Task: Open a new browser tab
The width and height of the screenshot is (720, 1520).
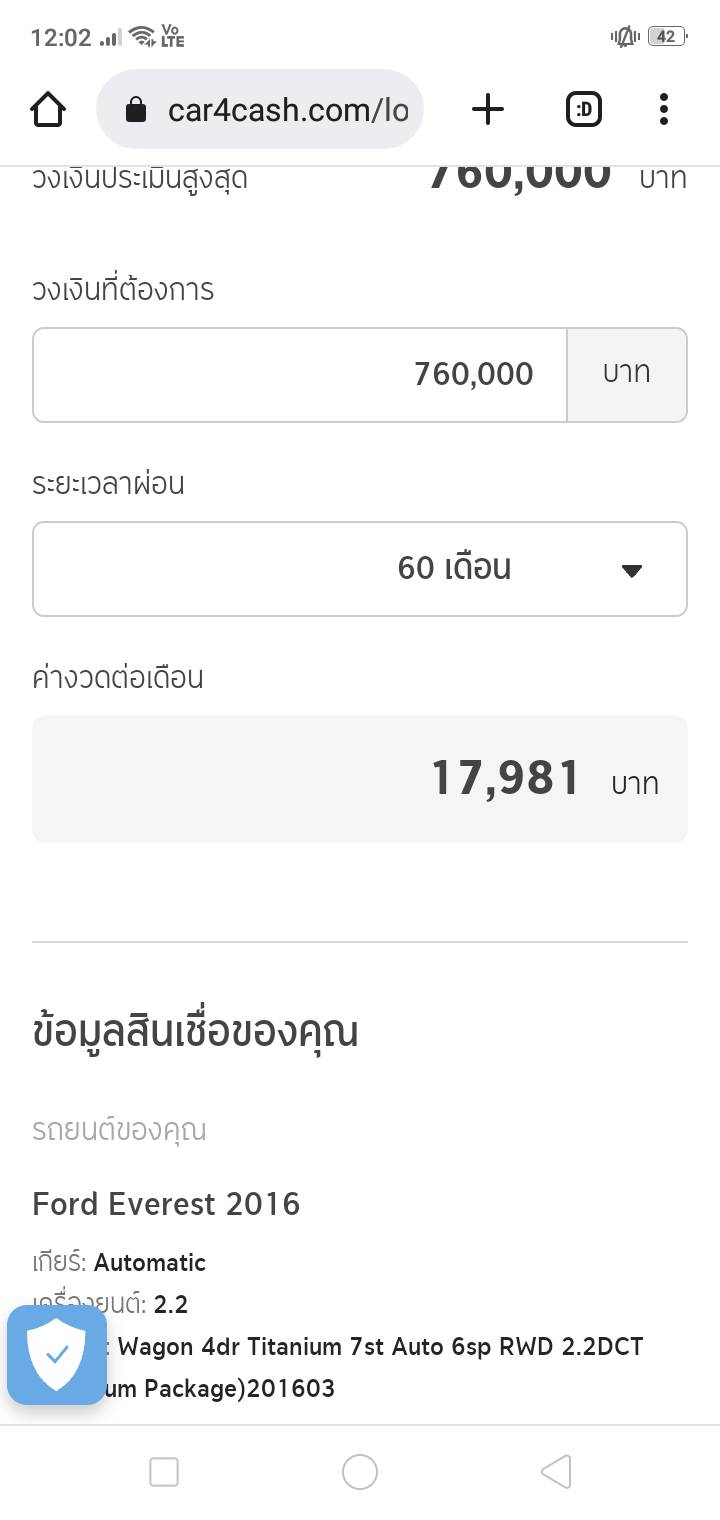Action: [x=487, y=109]
